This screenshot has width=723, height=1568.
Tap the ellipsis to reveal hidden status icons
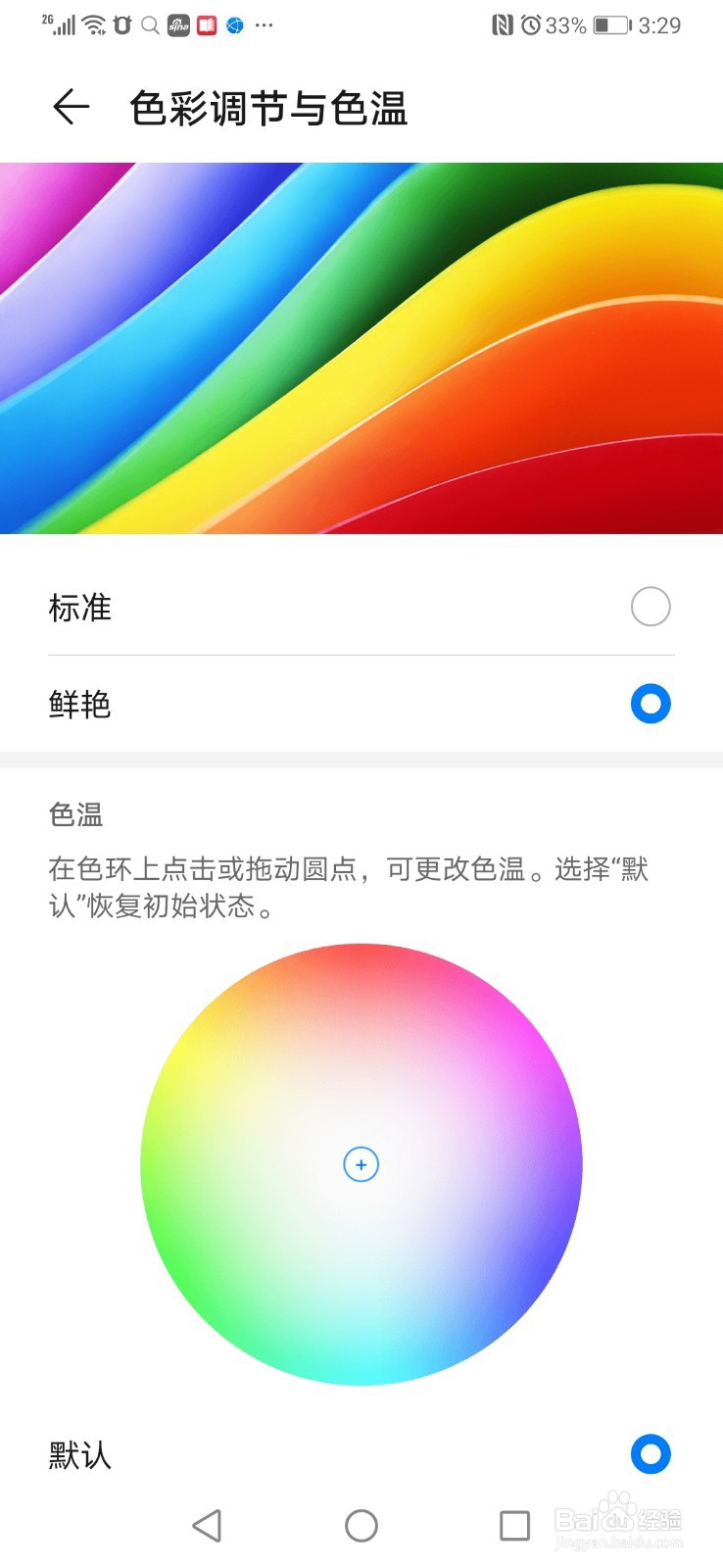point(263,26)
